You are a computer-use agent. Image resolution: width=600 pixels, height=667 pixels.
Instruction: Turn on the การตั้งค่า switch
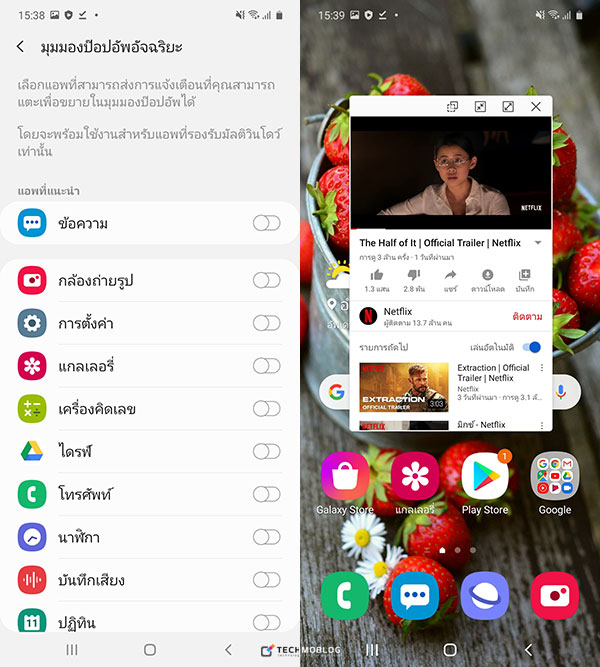pos(266,323)
